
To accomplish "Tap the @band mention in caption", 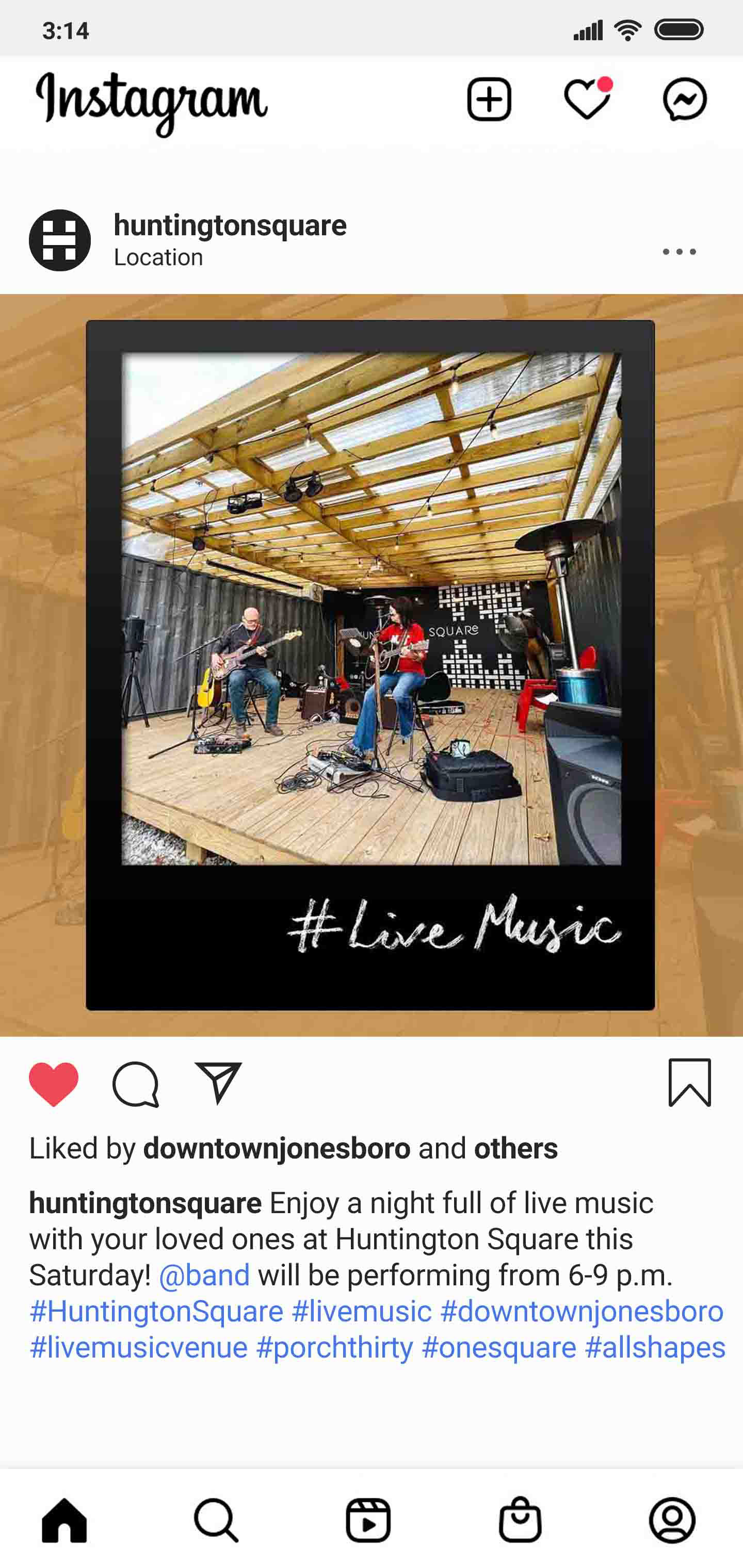I will click(x=204, y=1275).
